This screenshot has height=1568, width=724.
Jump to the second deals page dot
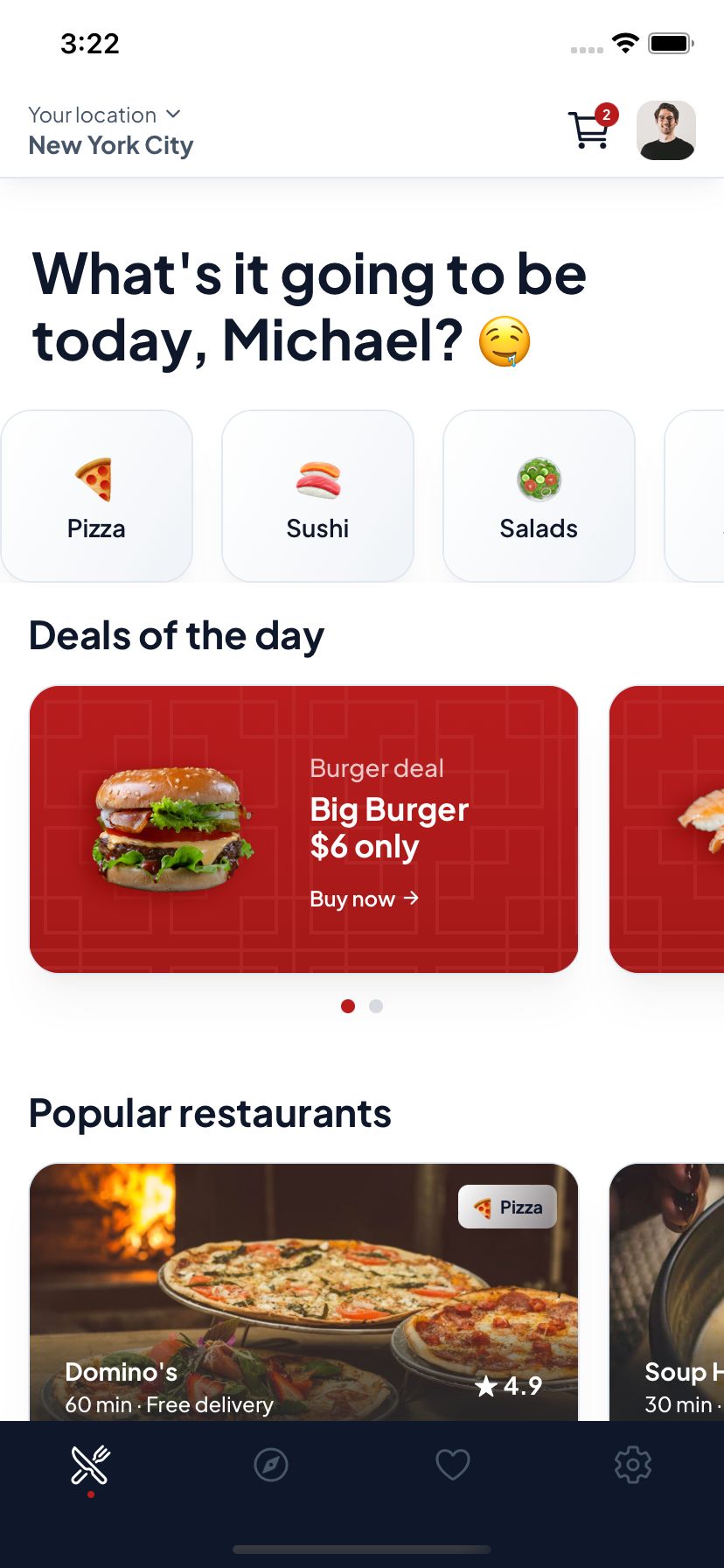[x=376, y=1006]
